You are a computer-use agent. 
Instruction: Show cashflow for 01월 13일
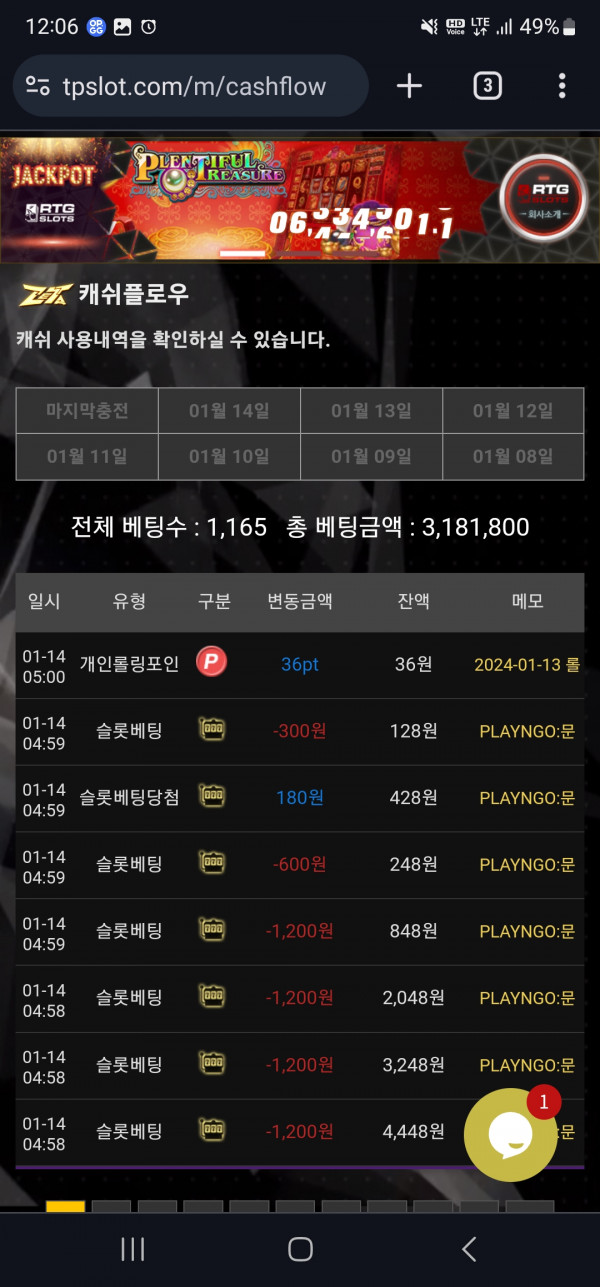[x=371, y=411]
